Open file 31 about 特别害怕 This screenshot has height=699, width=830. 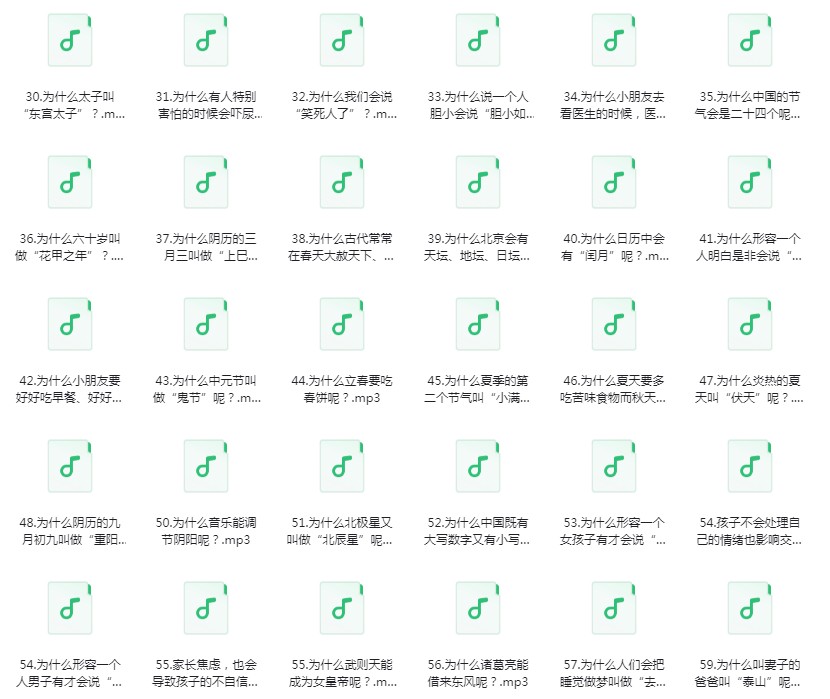click(205, 40)
